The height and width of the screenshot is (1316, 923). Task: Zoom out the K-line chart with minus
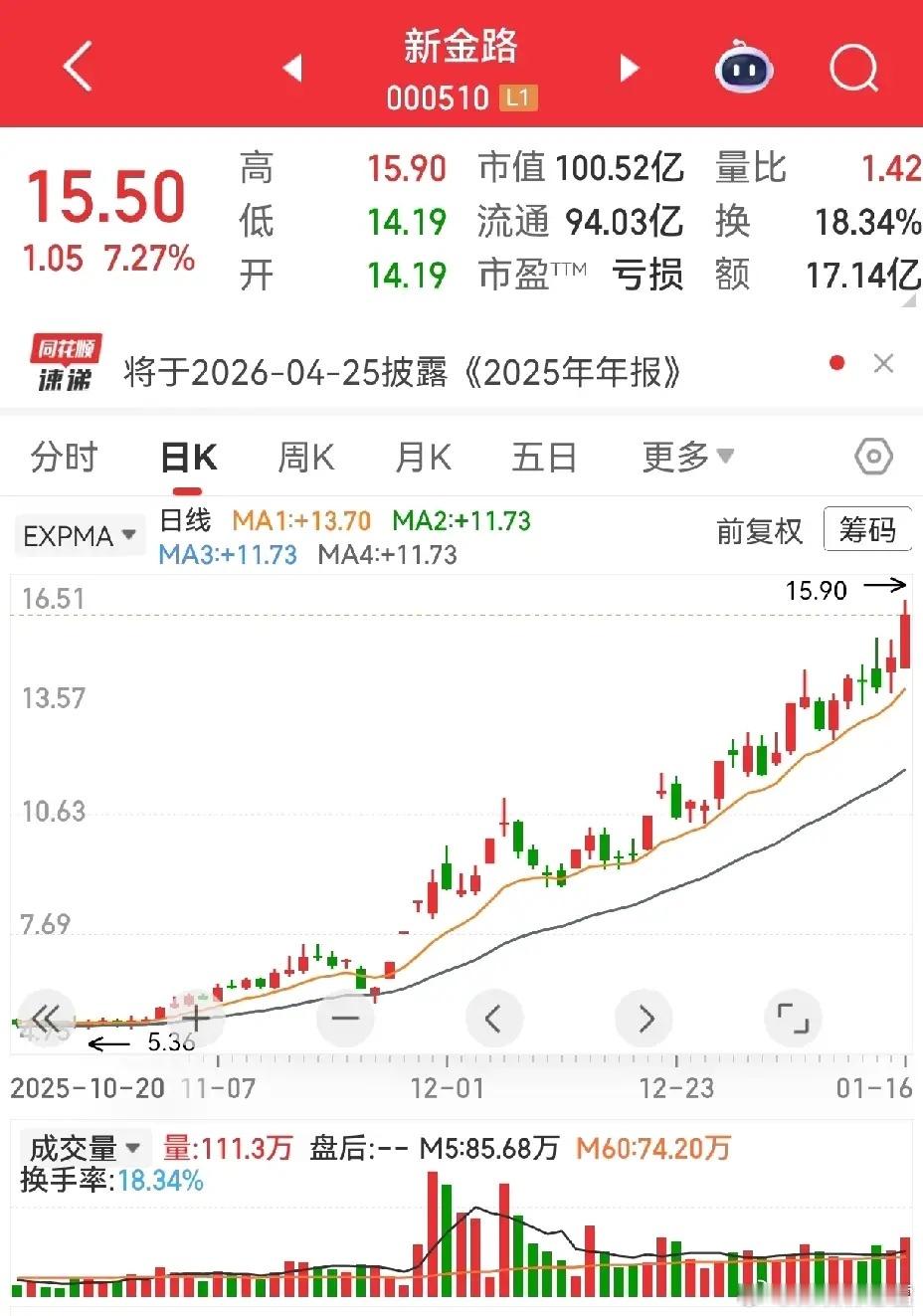pos(344,1019)
